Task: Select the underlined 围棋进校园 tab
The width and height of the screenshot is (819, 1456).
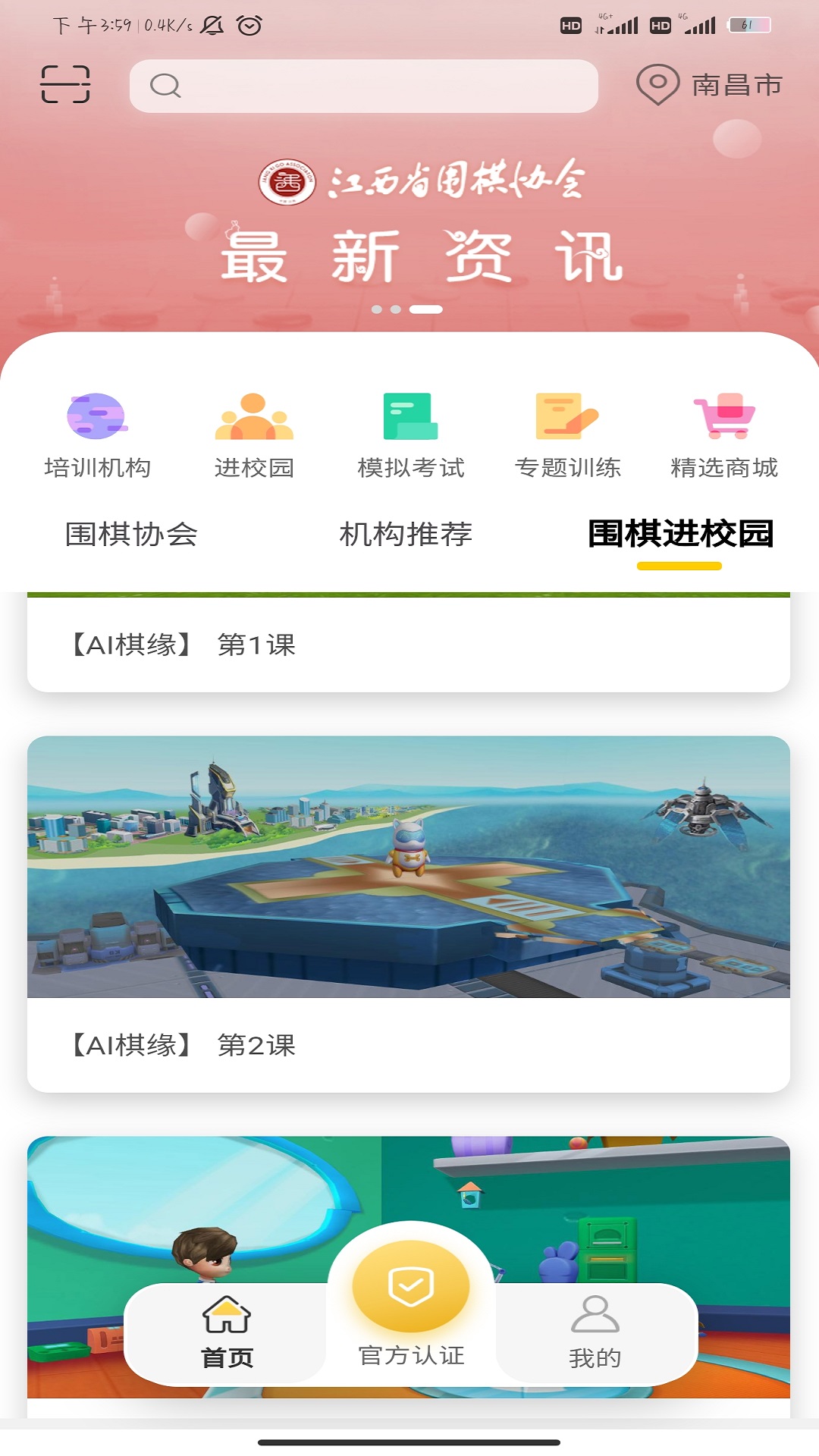Action: point(682,533)
